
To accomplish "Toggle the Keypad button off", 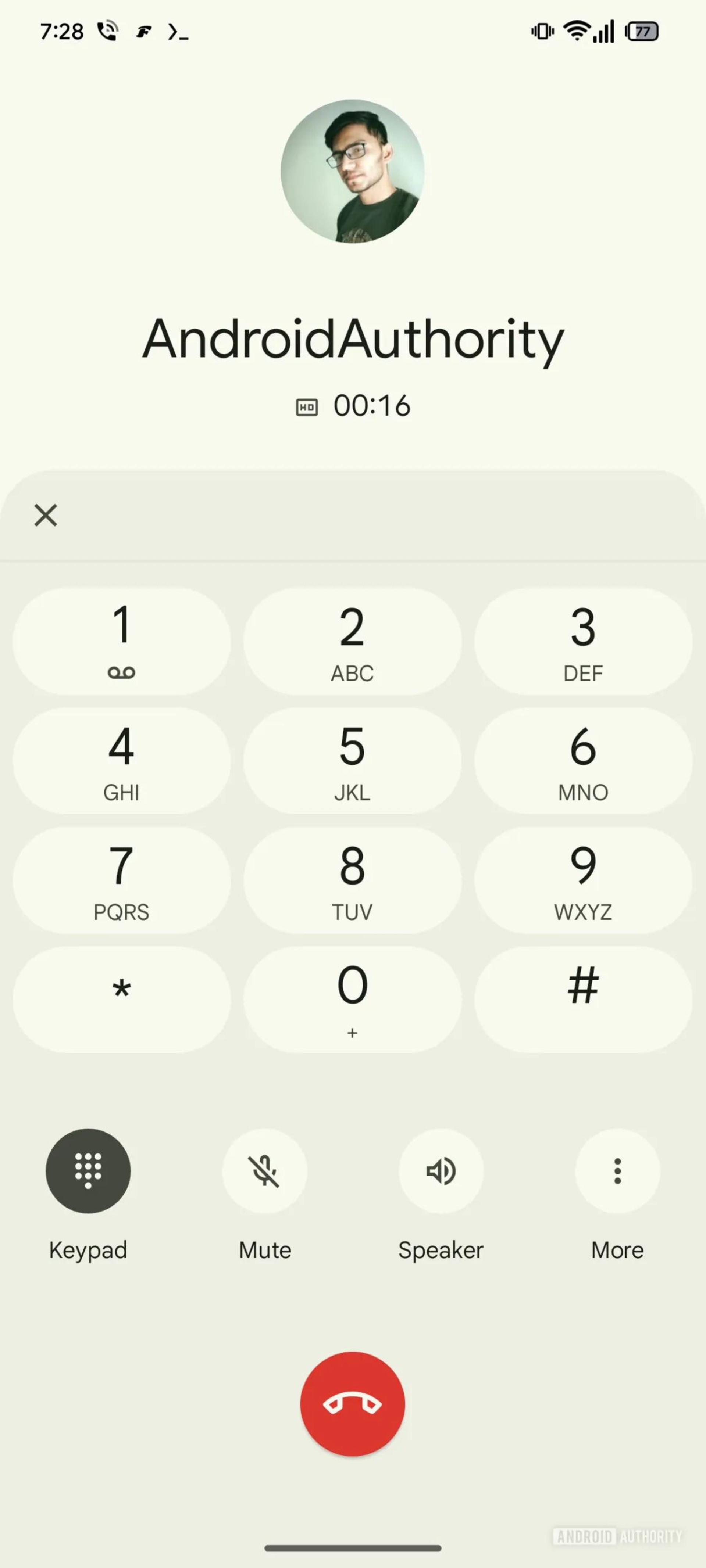I will [x=88, y=1170].
